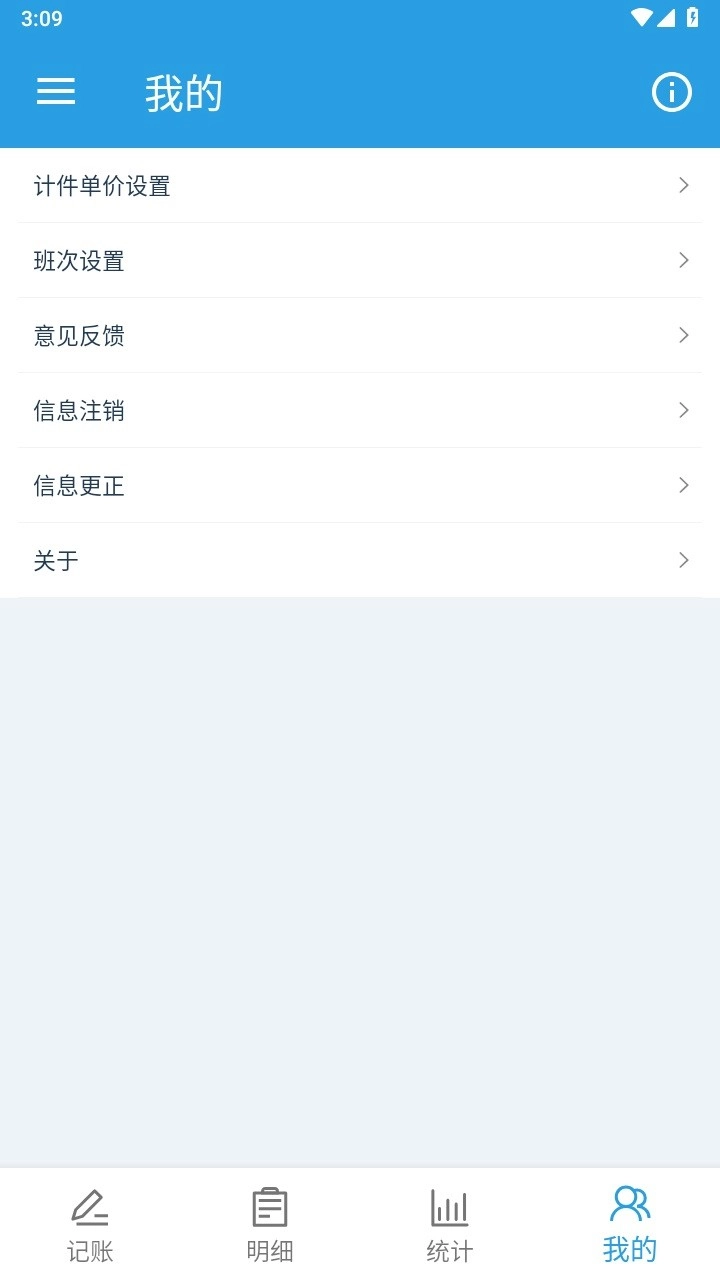This screenshot has width=720, height=1280.
Task: Open the navigation drawer with hamburger icon
Action: (x=56, y=92)
